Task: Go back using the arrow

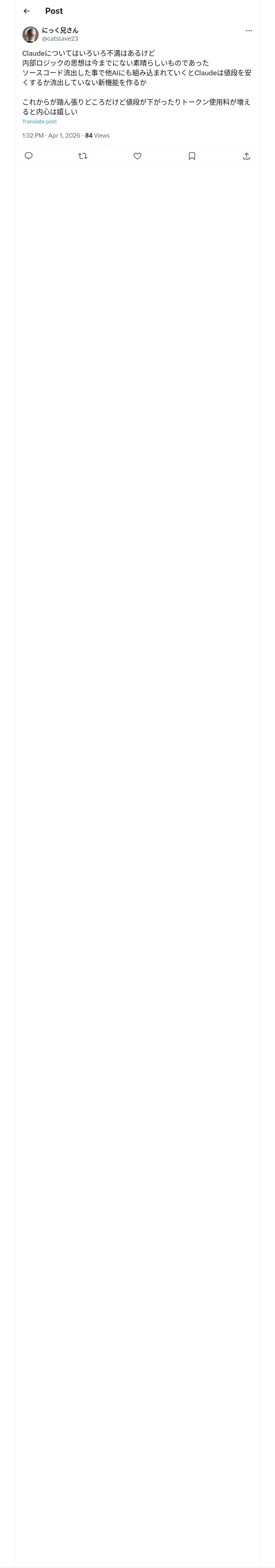Action: coord(26,11)
